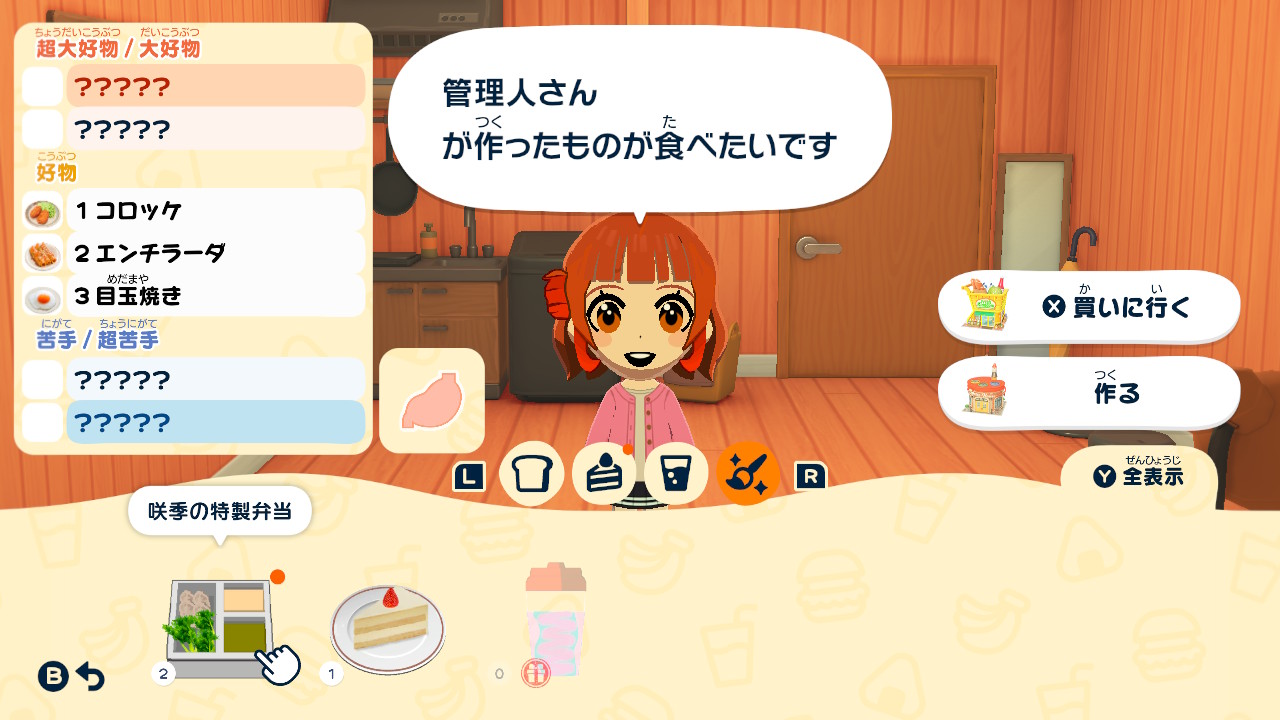This screenshot has height=720, width=1280.
Task: Switch to the drink category tab
Action: point(676,474)
